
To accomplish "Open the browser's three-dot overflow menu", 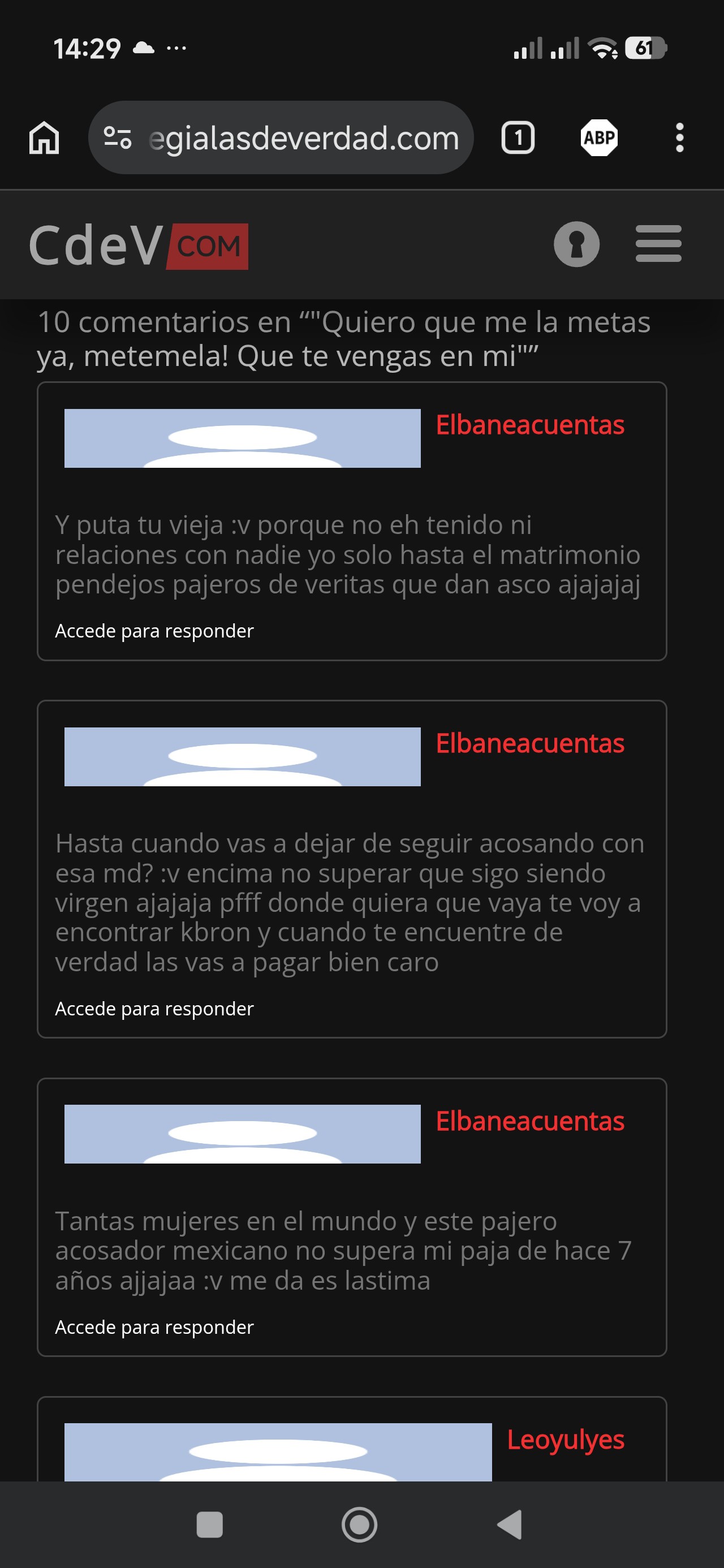I will pos(679,137).
